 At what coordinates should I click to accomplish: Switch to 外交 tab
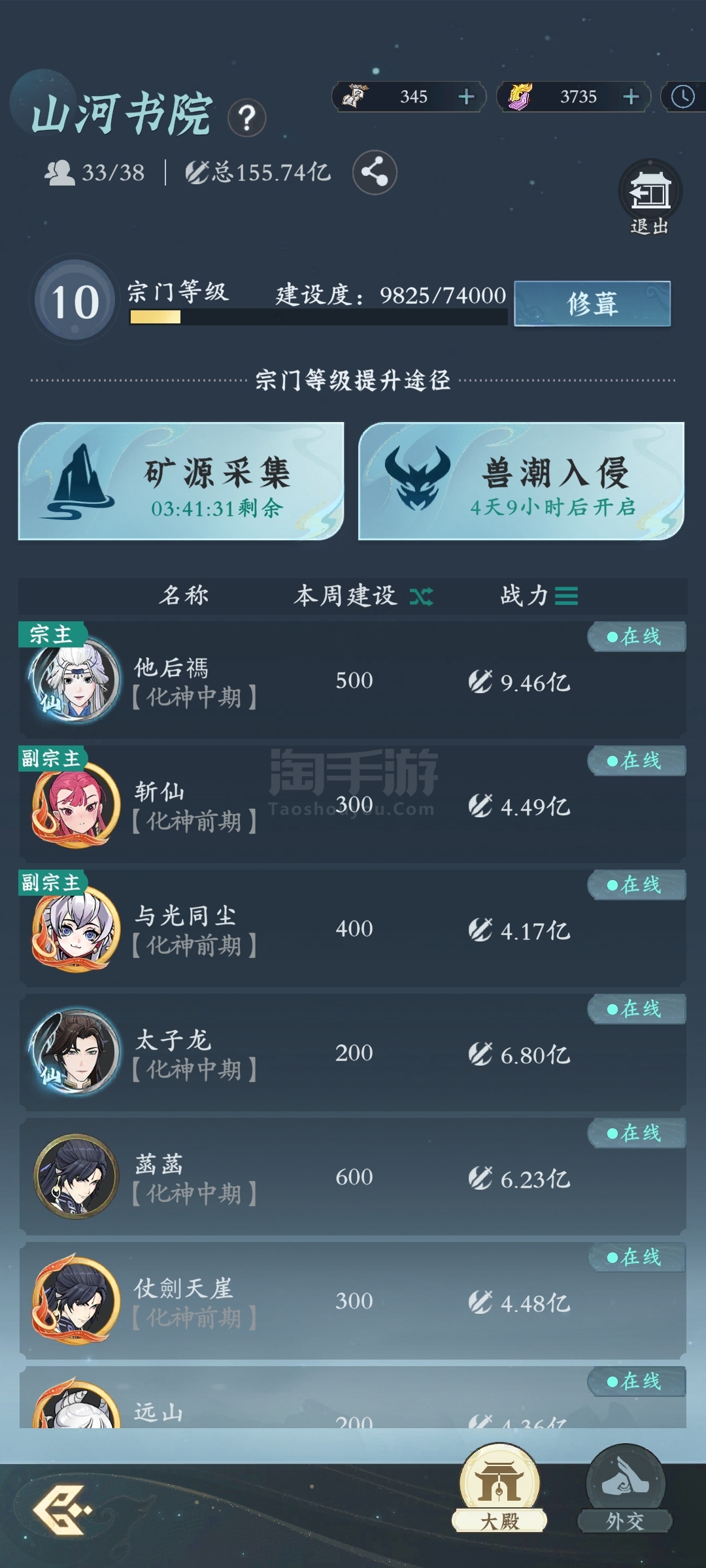[x=625, y=1490]
